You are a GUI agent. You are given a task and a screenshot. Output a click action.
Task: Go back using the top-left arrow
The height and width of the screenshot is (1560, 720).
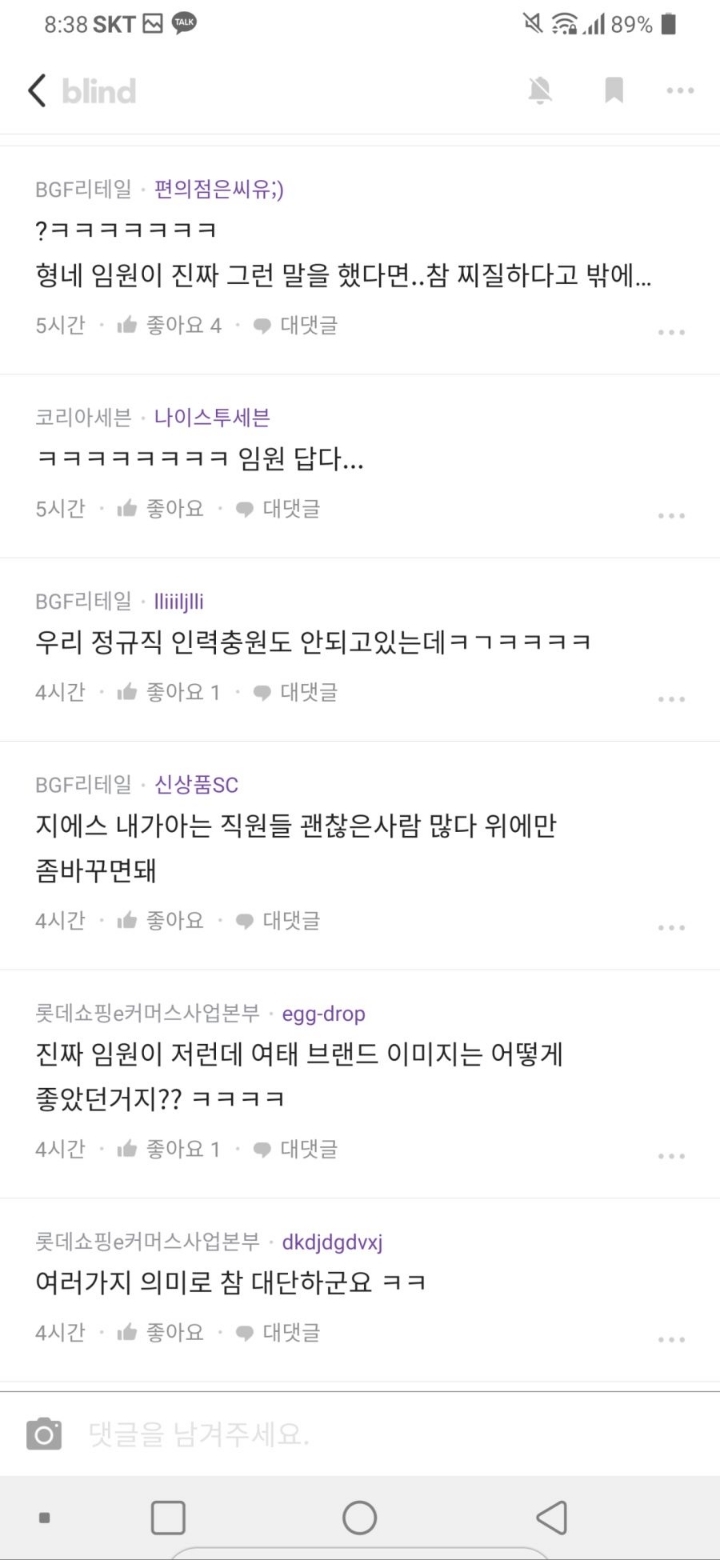click(x=38, y=91)
